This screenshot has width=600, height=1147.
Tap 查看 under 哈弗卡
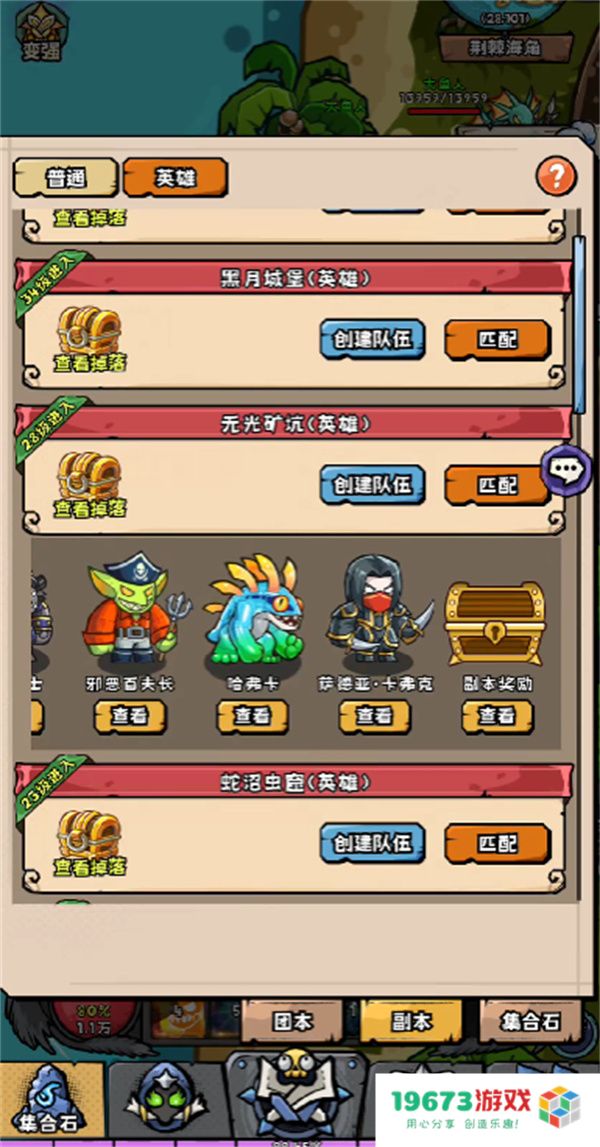(252, 716)
